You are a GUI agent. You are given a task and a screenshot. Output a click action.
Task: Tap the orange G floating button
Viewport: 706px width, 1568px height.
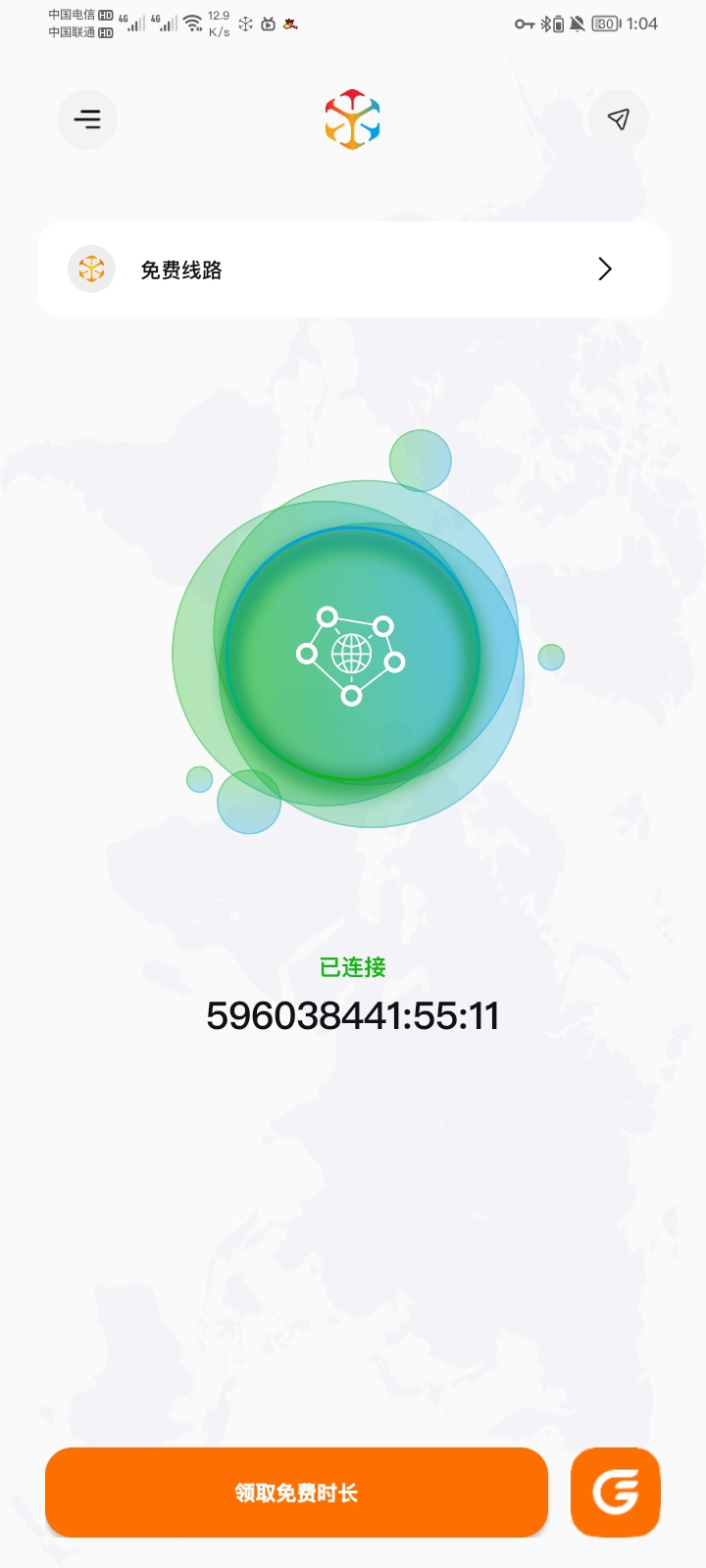[x=616, y=1493]
